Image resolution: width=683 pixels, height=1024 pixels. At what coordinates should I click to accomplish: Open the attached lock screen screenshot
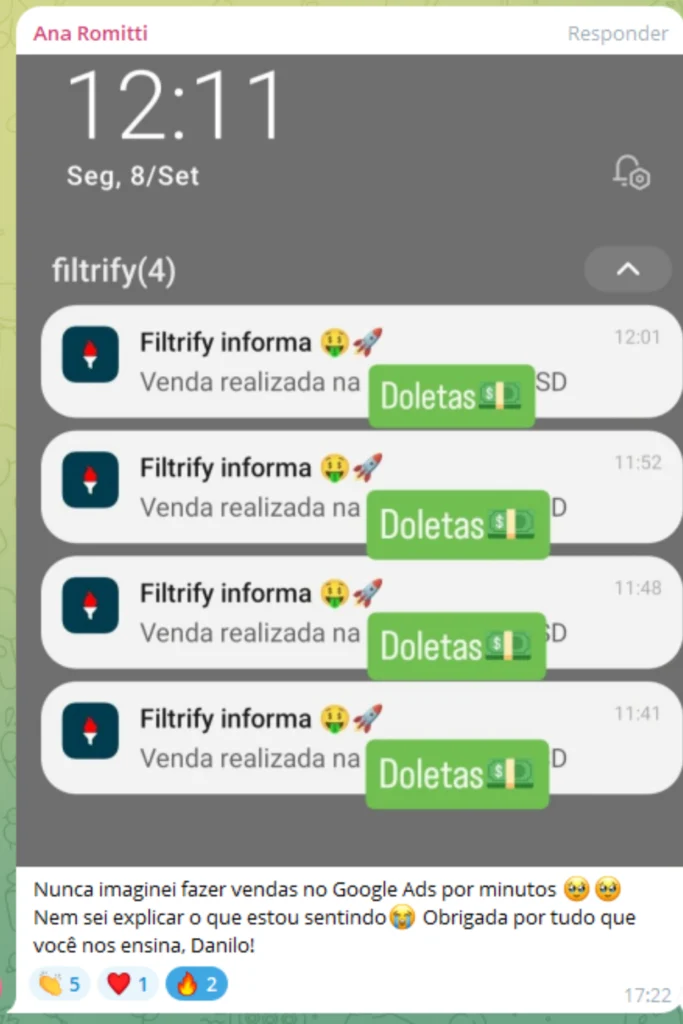[x=348, y=460]
